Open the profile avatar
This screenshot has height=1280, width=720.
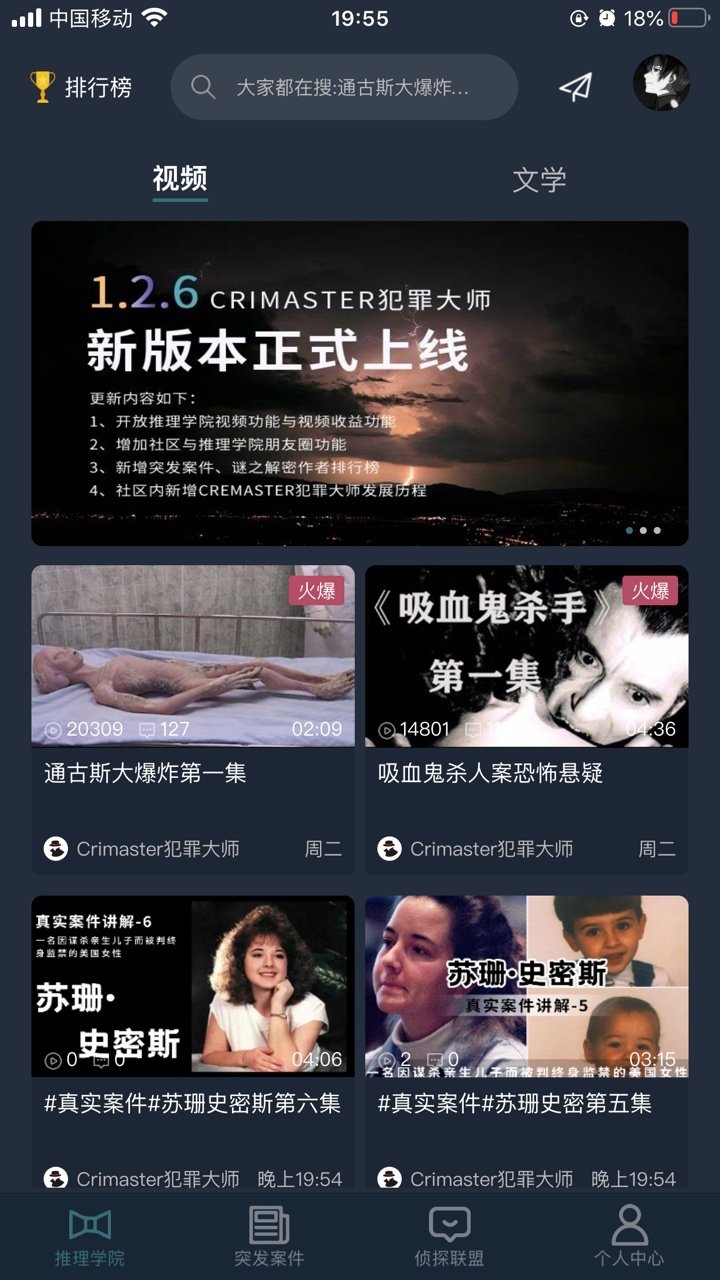(x=661, y=83)
